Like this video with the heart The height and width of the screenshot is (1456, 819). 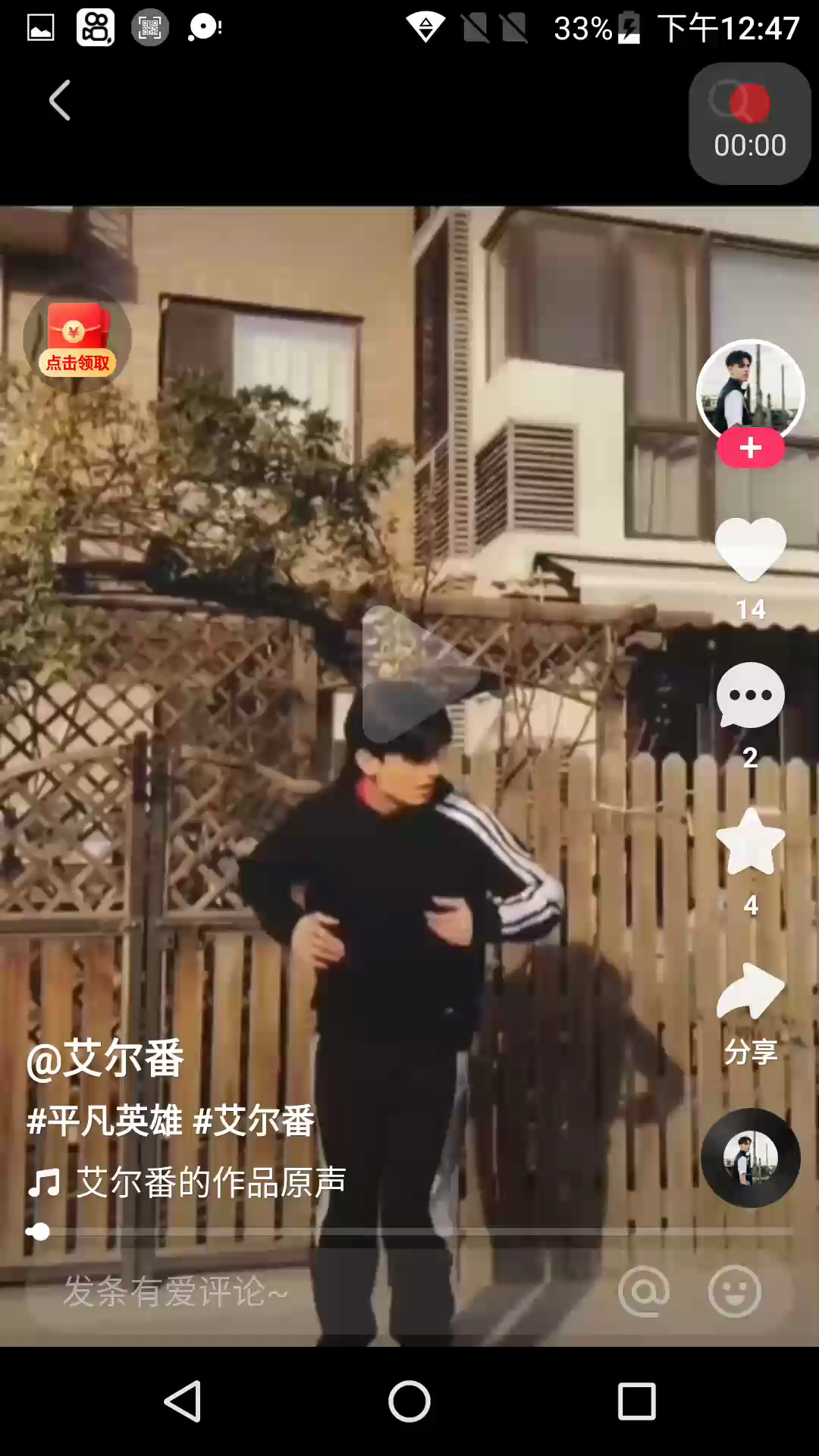pos(750,548)
